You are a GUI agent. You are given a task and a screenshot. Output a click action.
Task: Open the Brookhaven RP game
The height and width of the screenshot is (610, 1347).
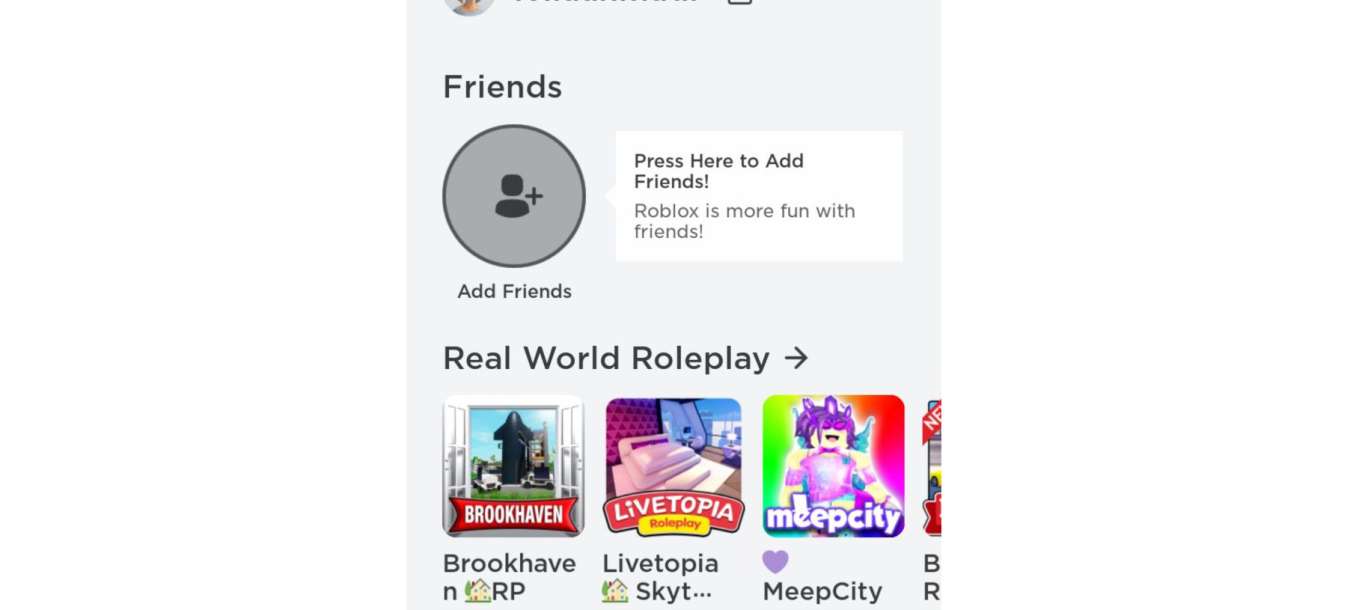513,466
